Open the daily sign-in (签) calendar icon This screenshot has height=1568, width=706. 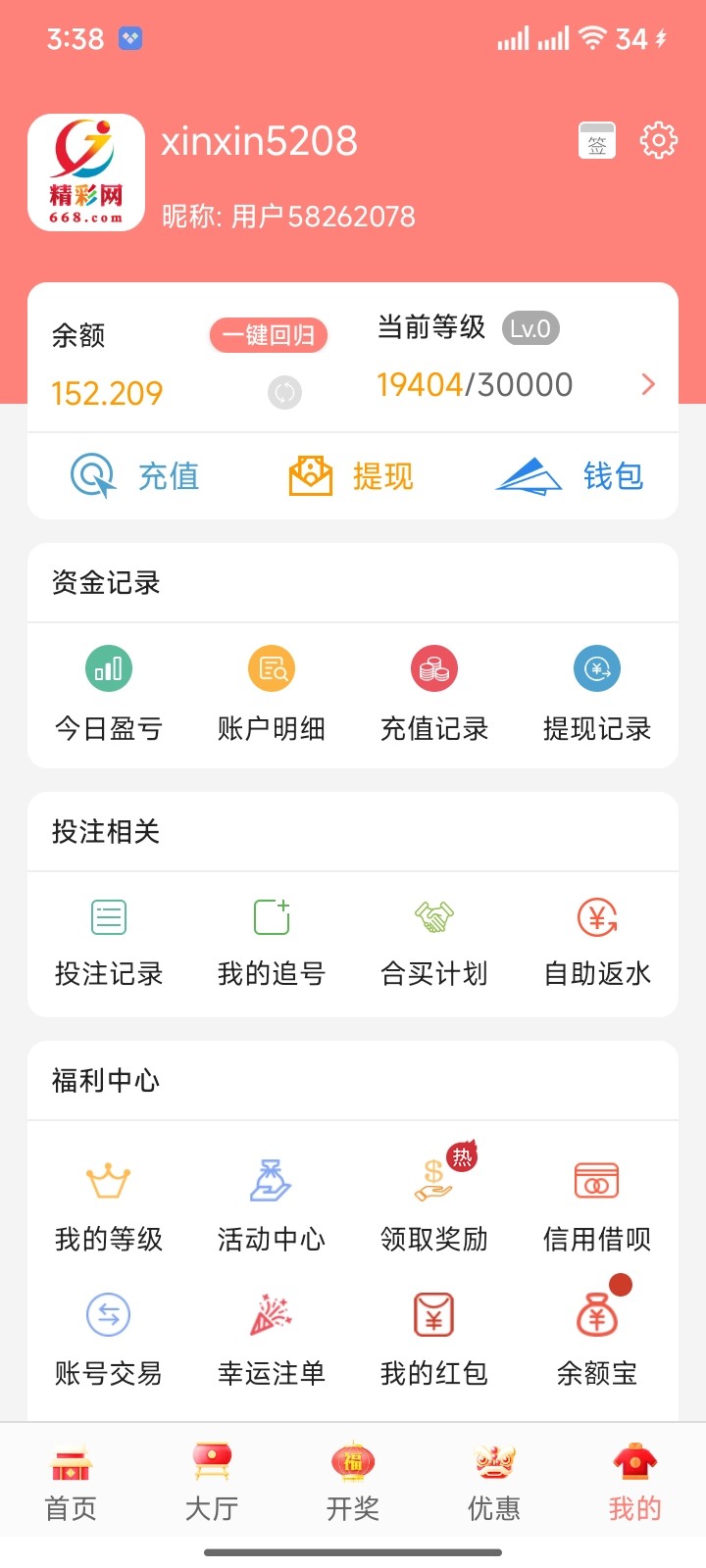[596, 141]
